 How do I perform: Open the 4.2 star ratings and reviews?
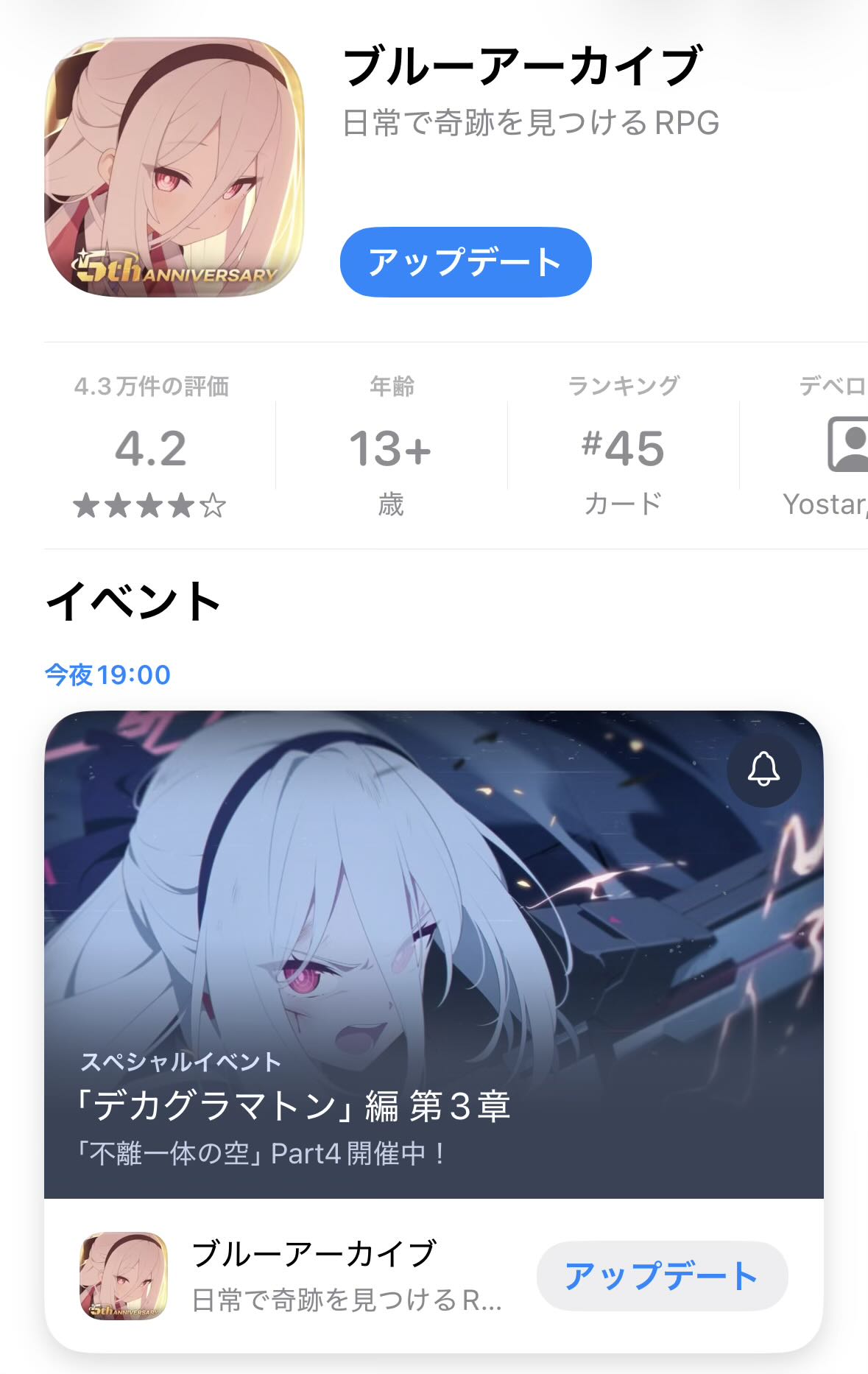tap(151, 447)
